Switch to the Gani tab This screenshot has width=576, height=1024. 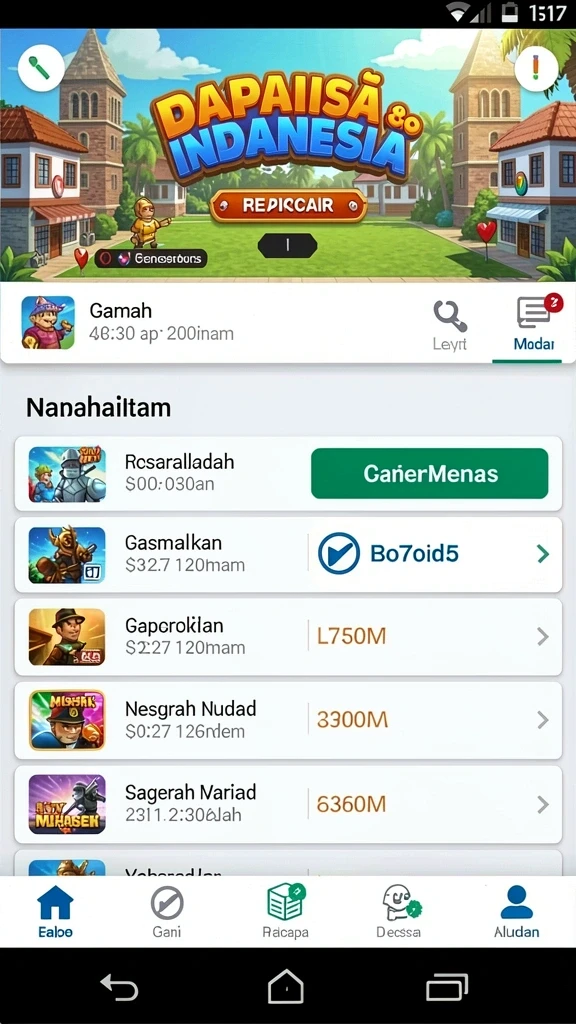[167, 912]
